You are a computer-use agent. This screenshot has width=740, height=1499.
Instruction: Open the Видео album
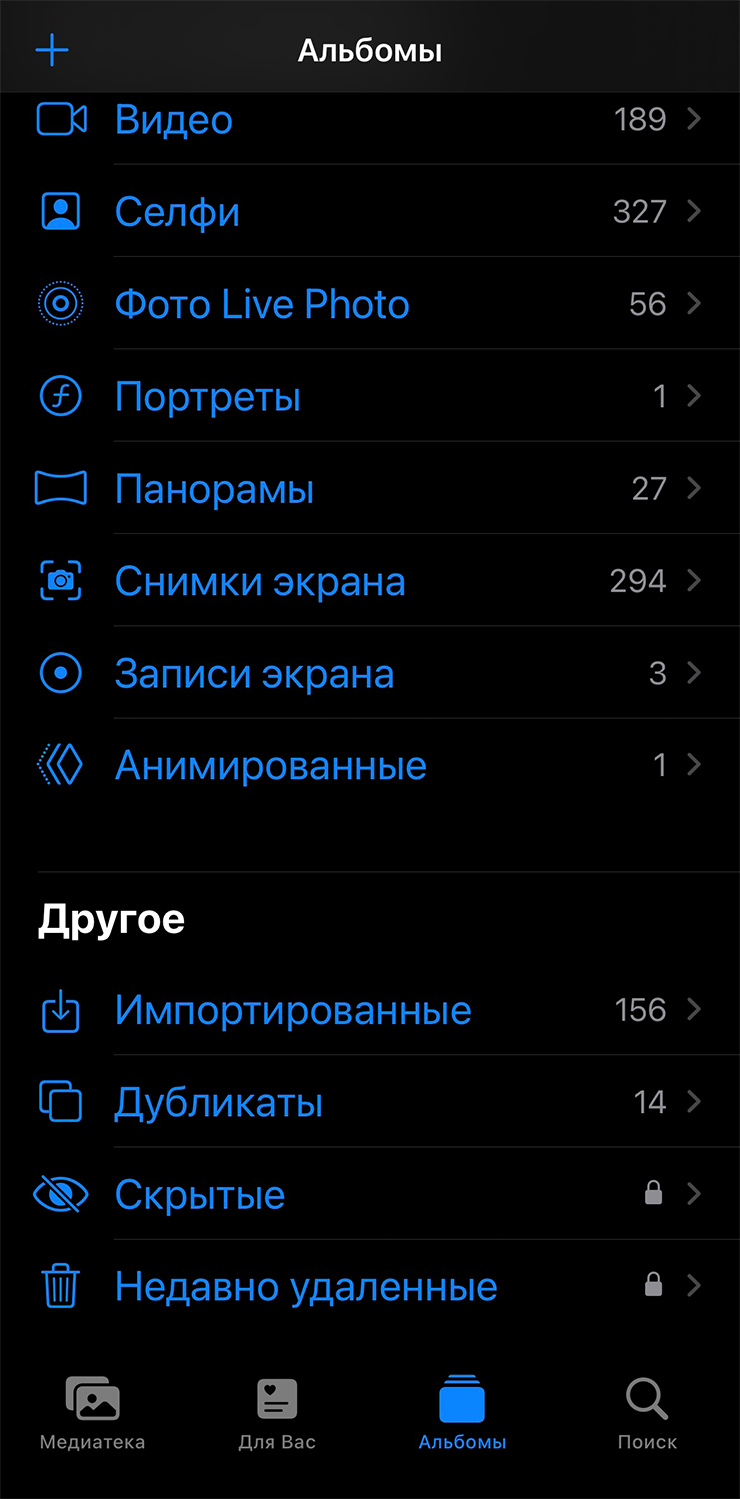[370, 119]
